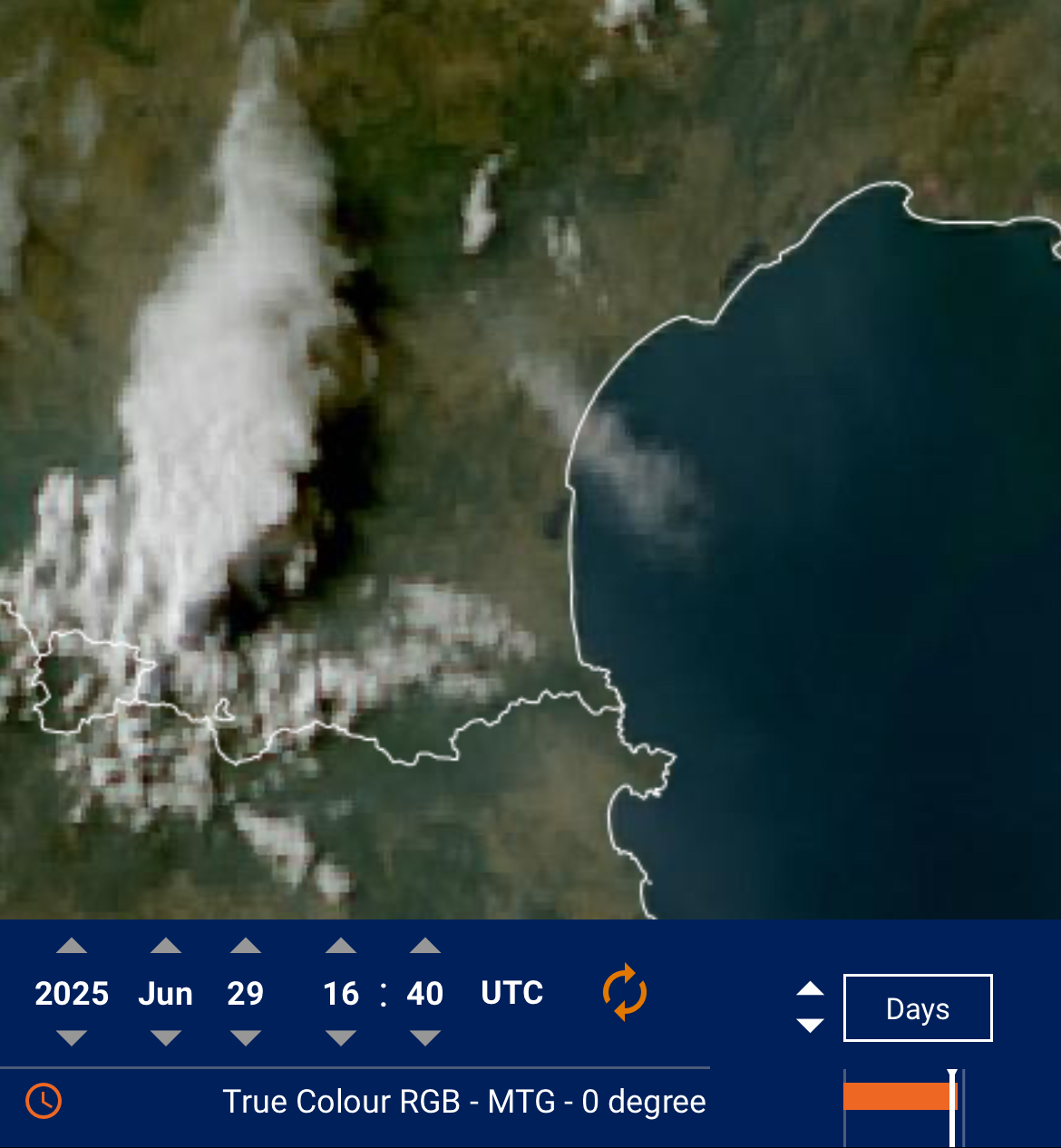Step down the Days time range

(810, 1026)
